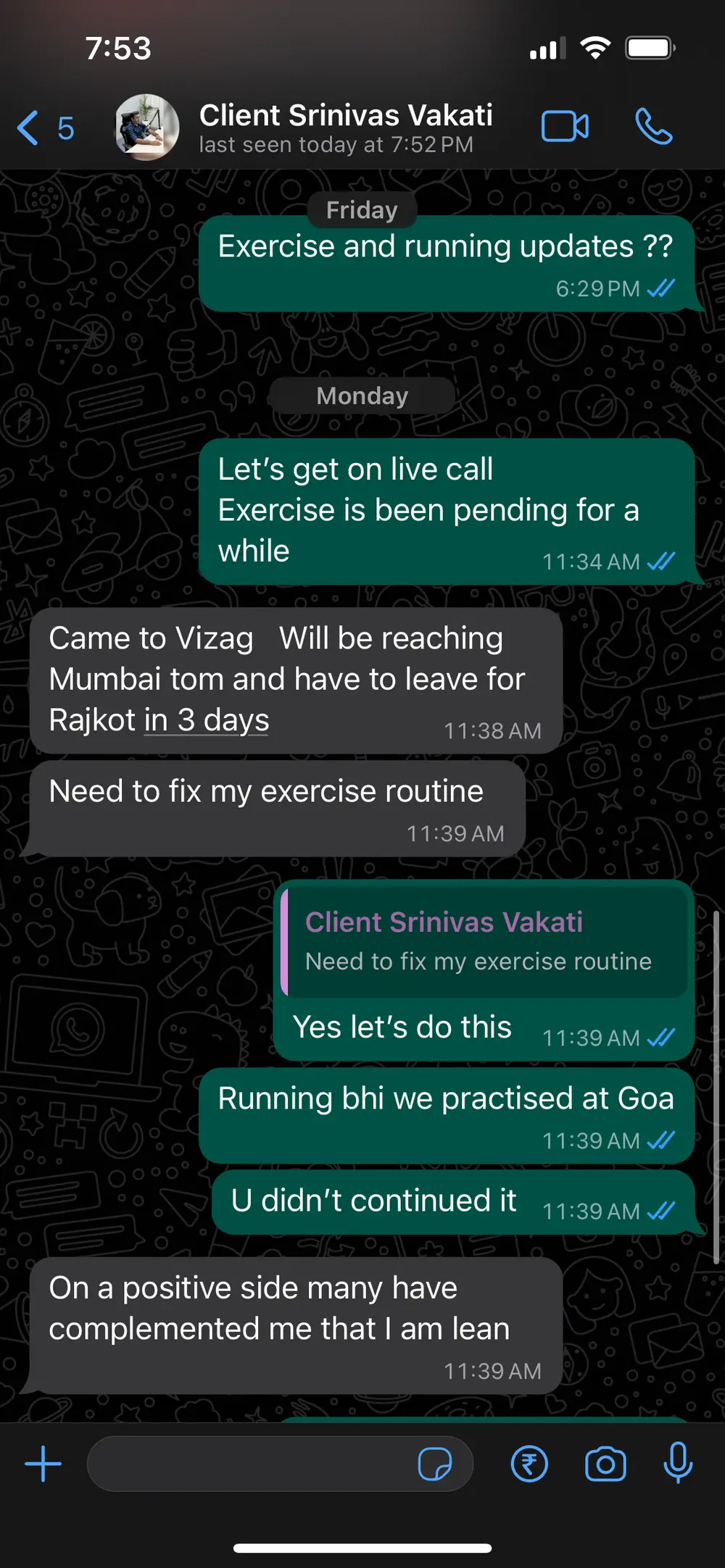Tap the microphone to record voice message

click(x=678, y=1464)
